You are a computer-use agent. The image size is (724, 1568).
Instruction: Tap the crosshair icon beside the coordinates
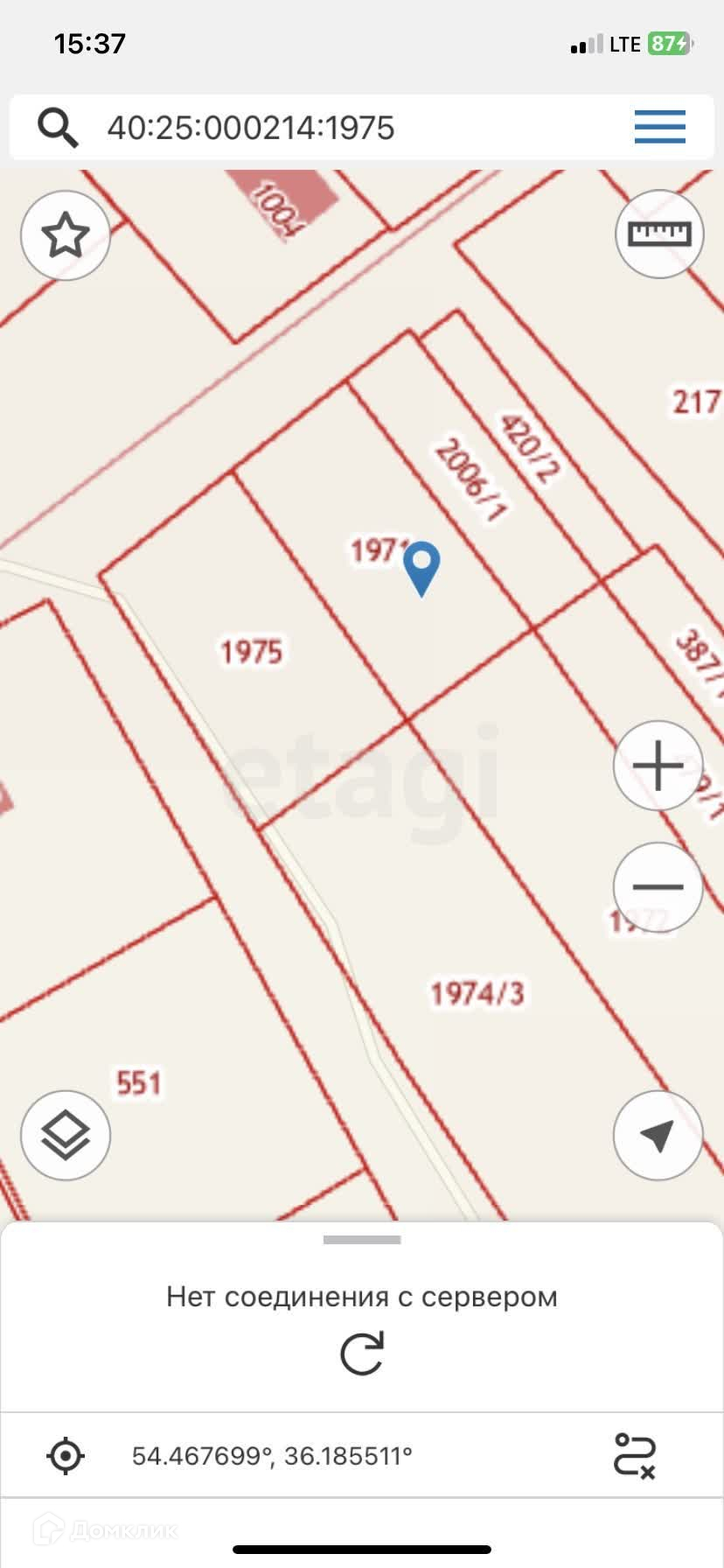point(66,1457)
